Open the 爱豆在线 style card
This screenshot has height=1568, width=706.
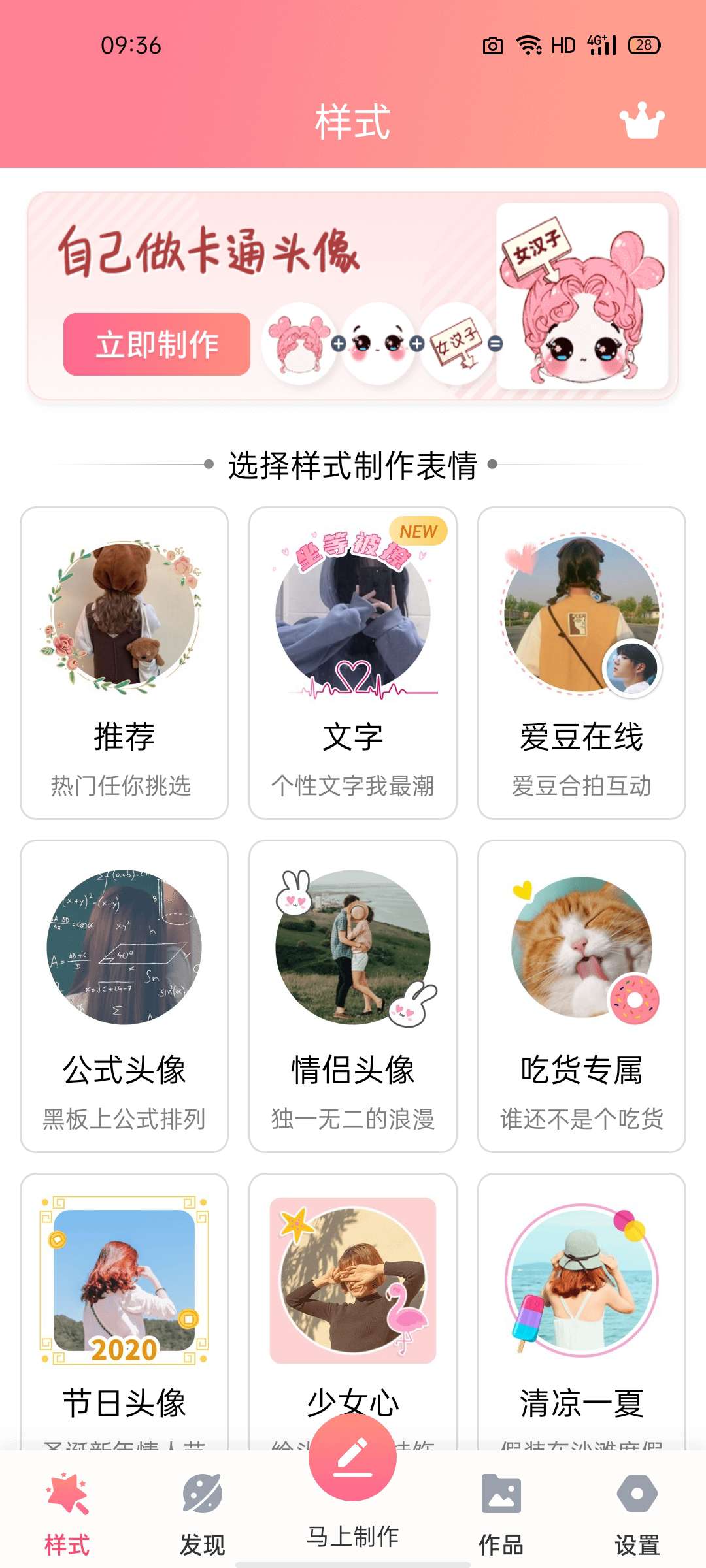point(582,662)
